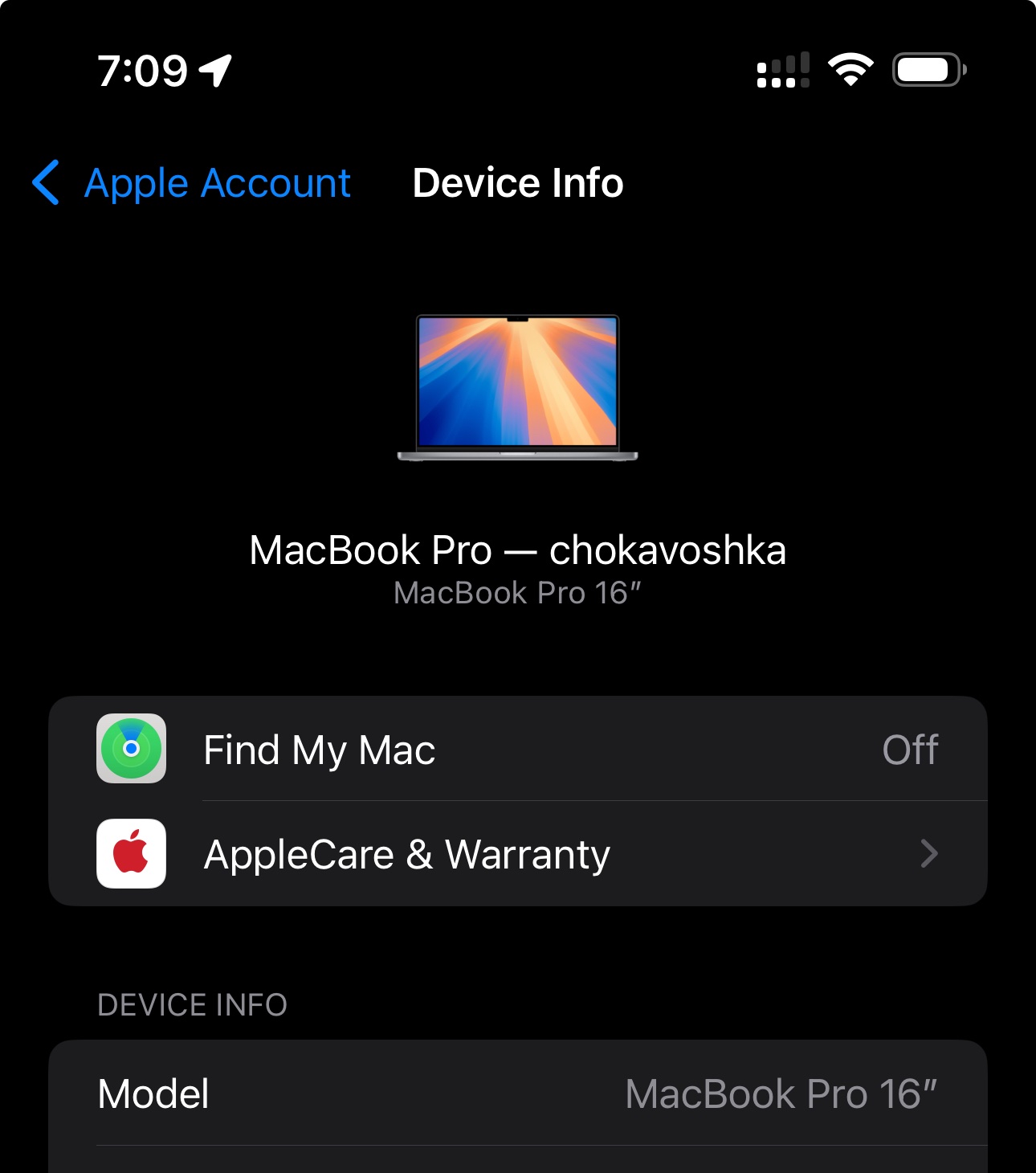This screenshot has height=1173, width=1036.
Task: Open the Find My Mac row
Action: click(x=517, y=750)
